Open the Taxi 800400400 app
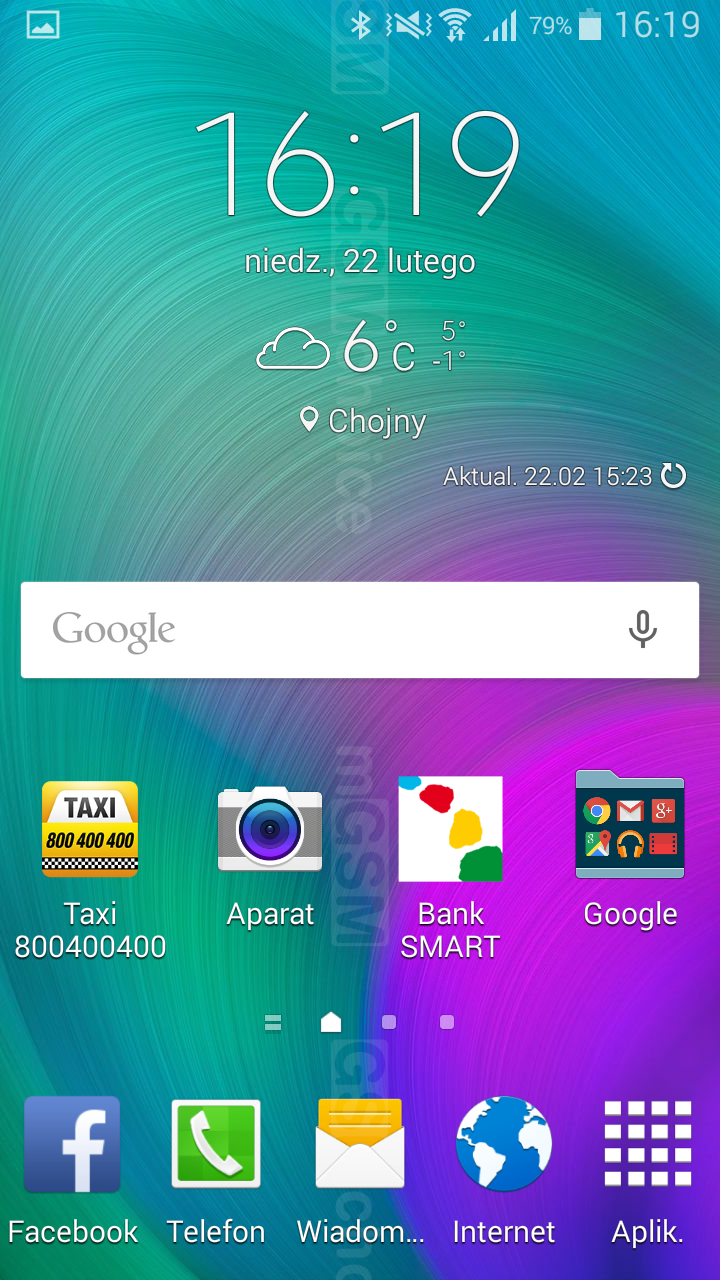 tap(90, 830)
